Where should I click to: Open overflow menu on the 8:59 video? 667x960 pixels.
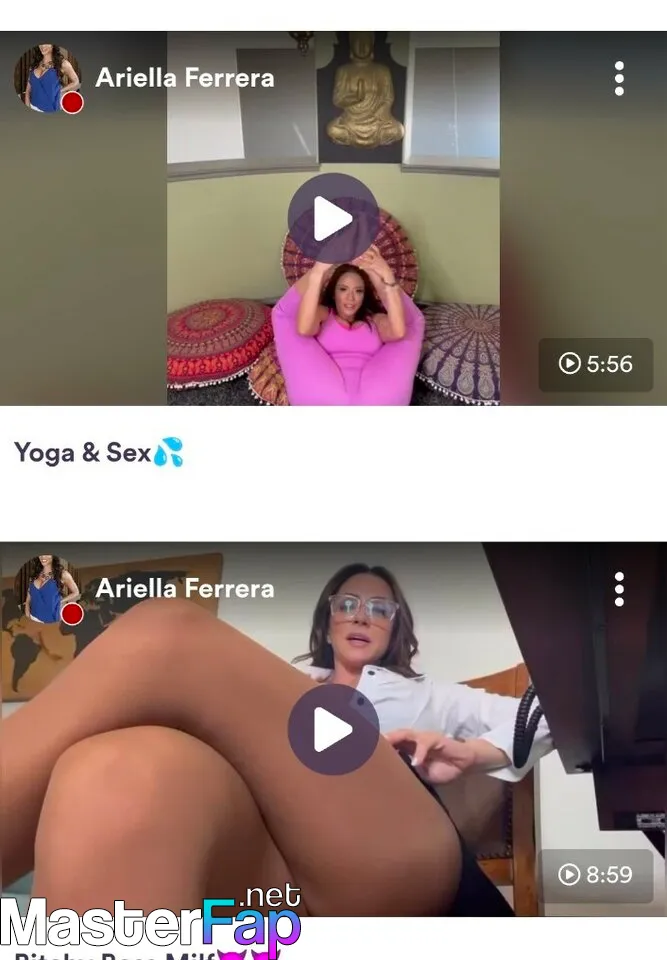pos(619,589)
